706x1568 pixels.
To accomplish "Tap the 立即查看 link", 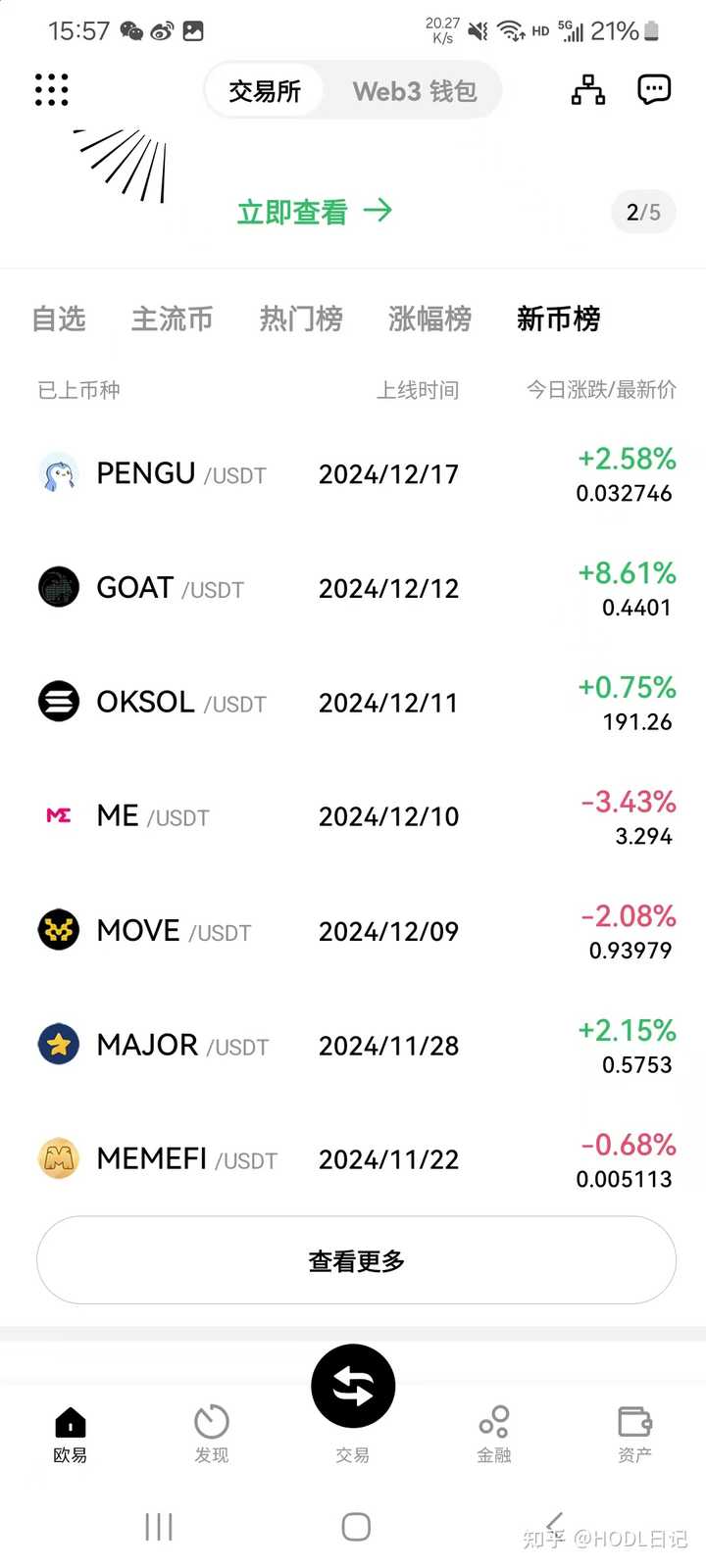I will (x=314, y=212).
